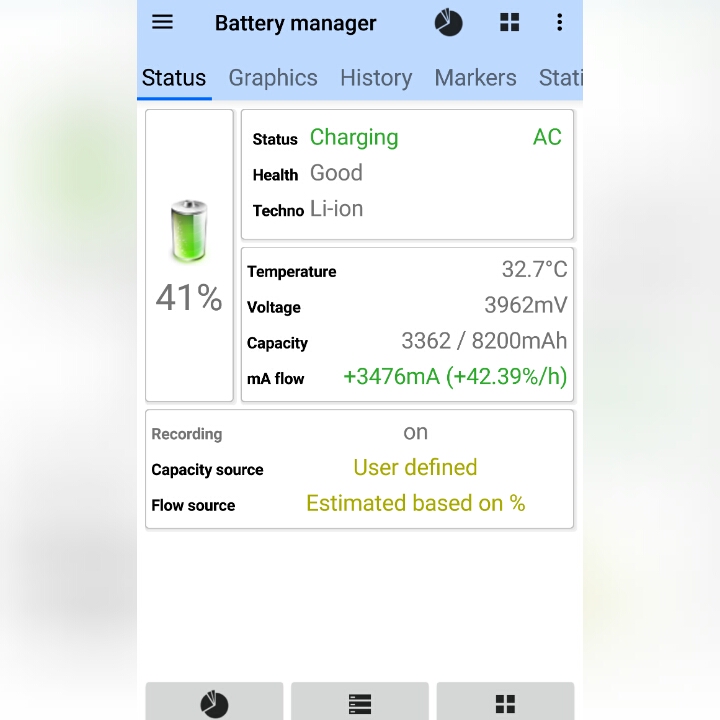This screenshot has height=720, width=720.
Task: Tap the bottom pie chart button
Action: pos(214,703)
